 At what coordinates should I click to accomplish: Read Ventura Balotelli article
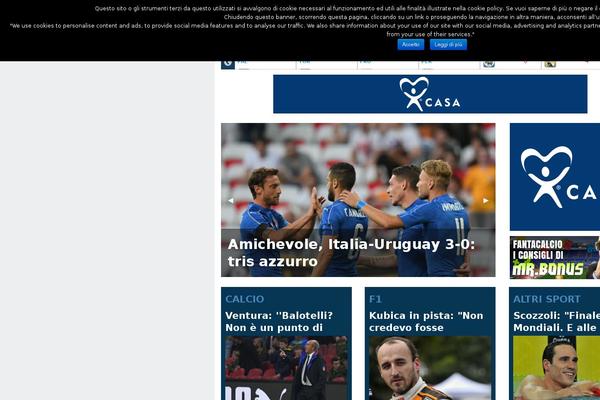tap(279, 321)
